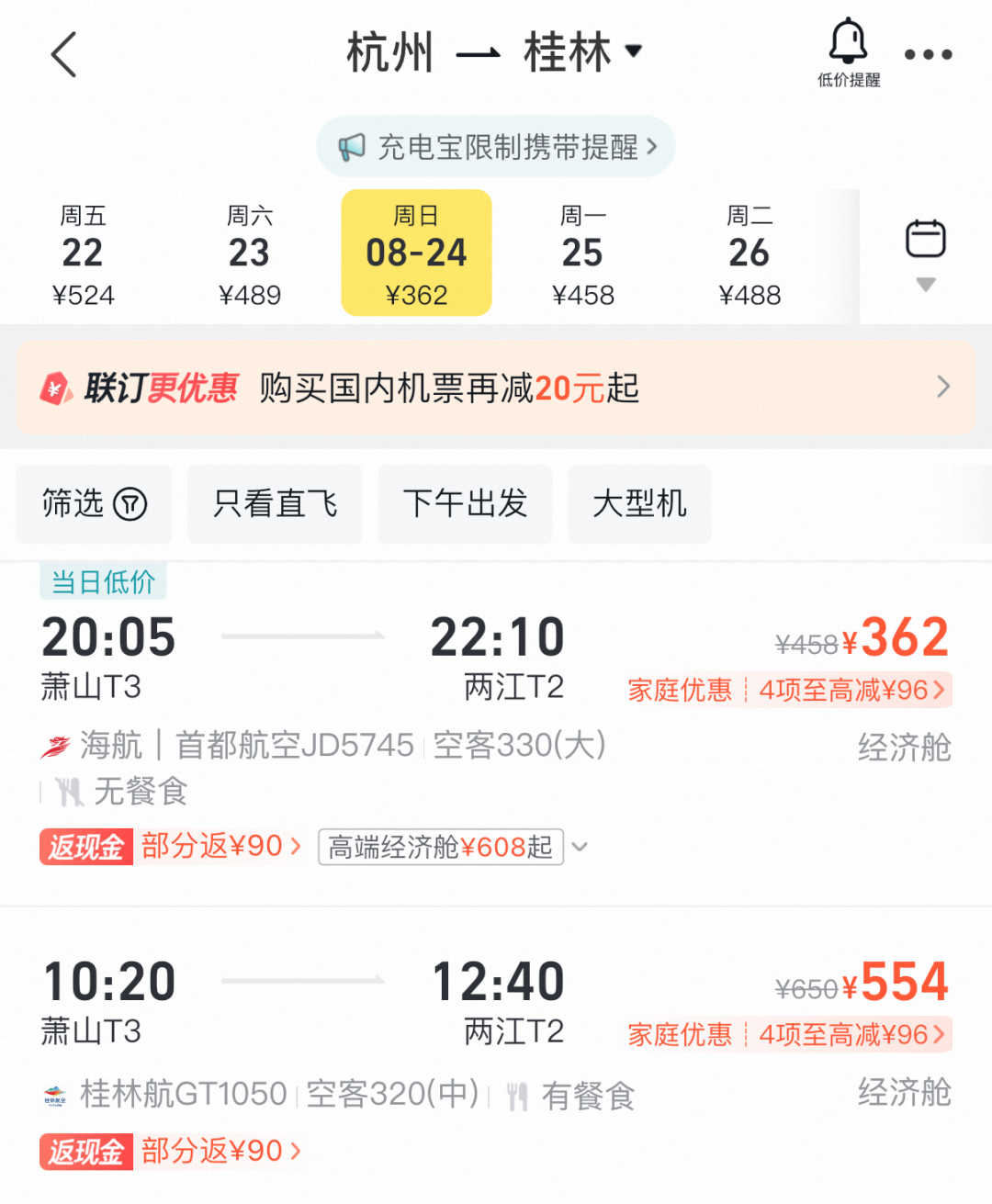Enable the 只看直飞 filter
The image size is (992, 1204).
click(274, 504)
